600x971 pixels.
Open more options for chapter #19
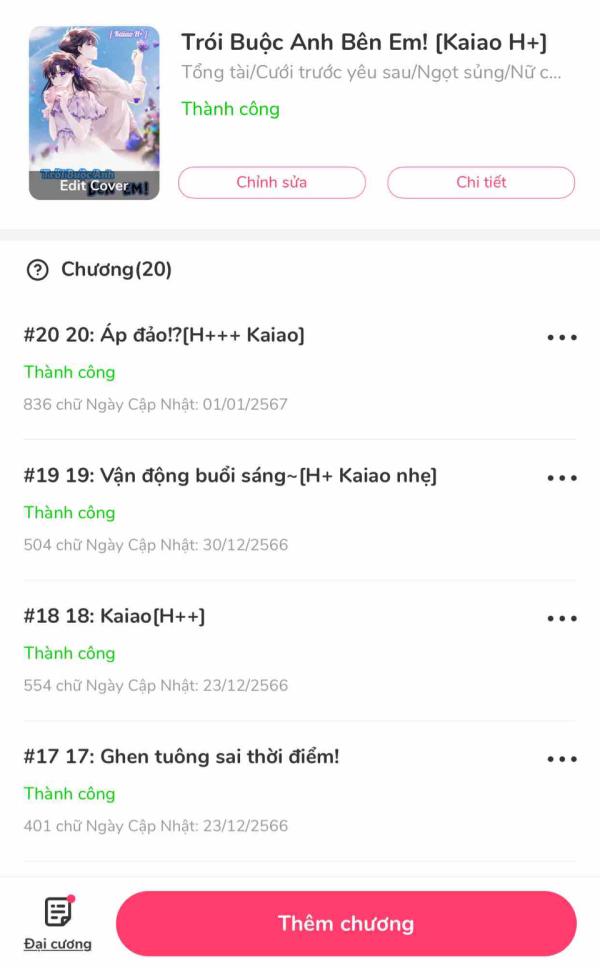[562, 478]
